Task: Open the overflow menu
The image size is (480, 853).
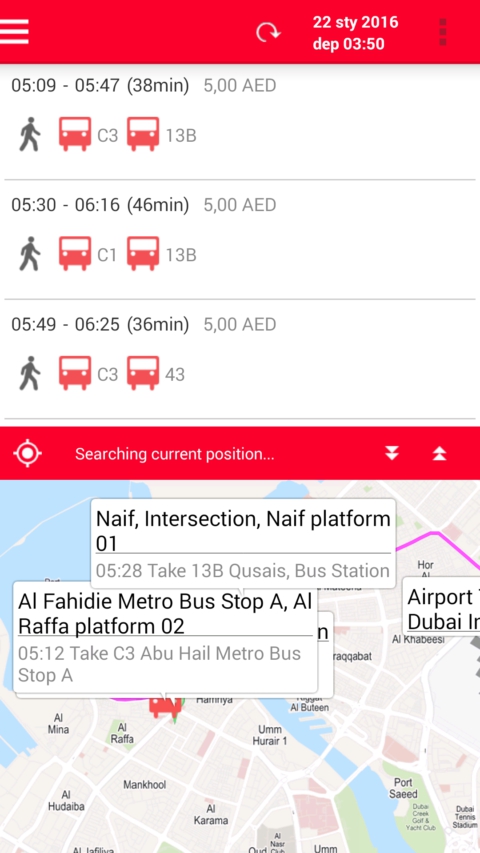Action: tap(442, 32)
